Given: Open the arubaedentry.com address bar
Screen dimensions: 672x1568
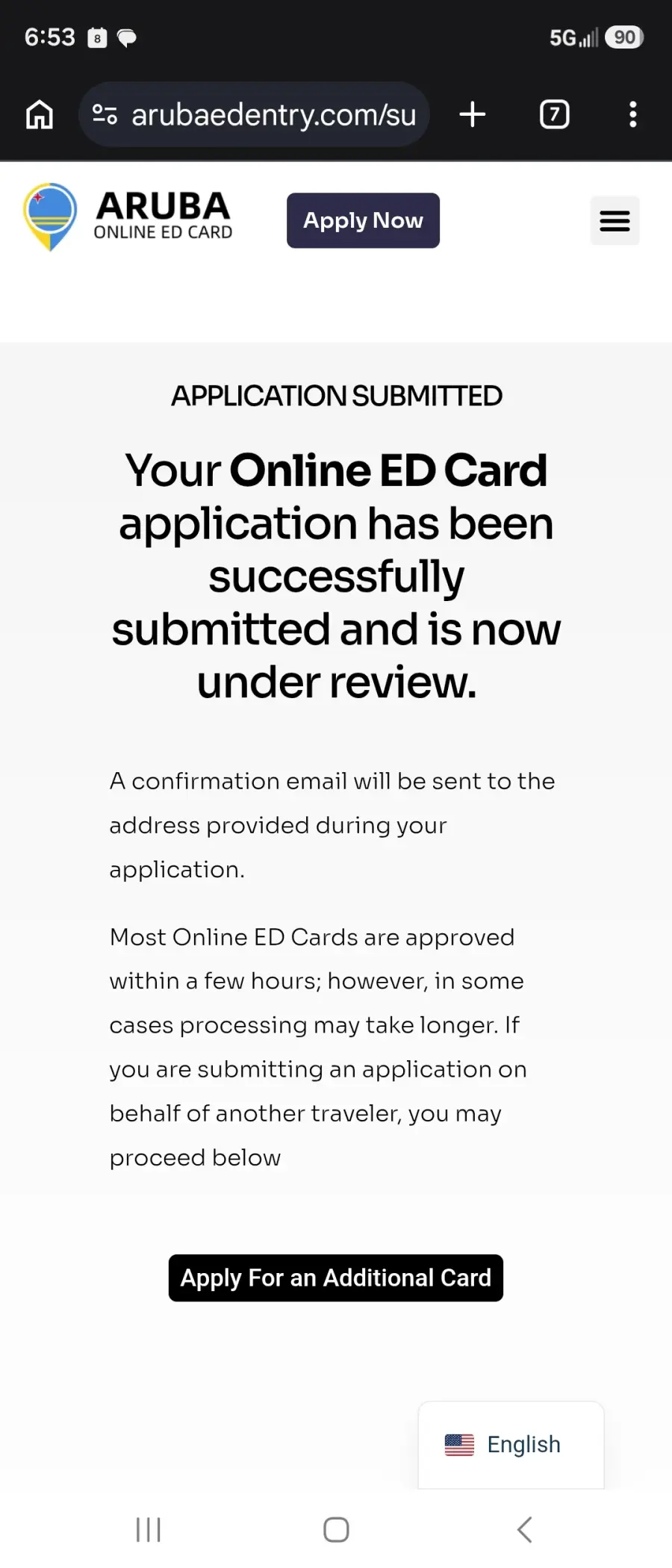Looking at the screenshot, I should (x=254, y=114).
